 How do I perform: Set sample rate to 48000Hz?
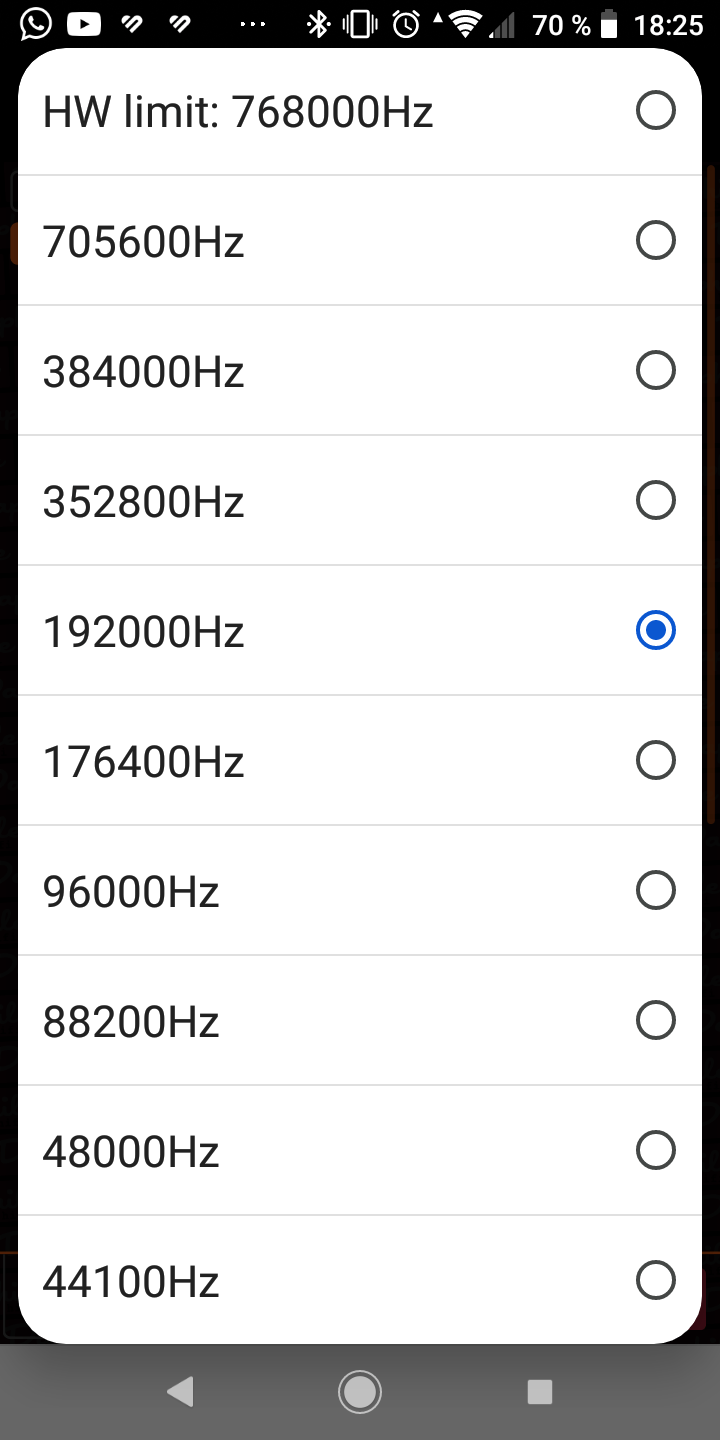coord(360,1150)
